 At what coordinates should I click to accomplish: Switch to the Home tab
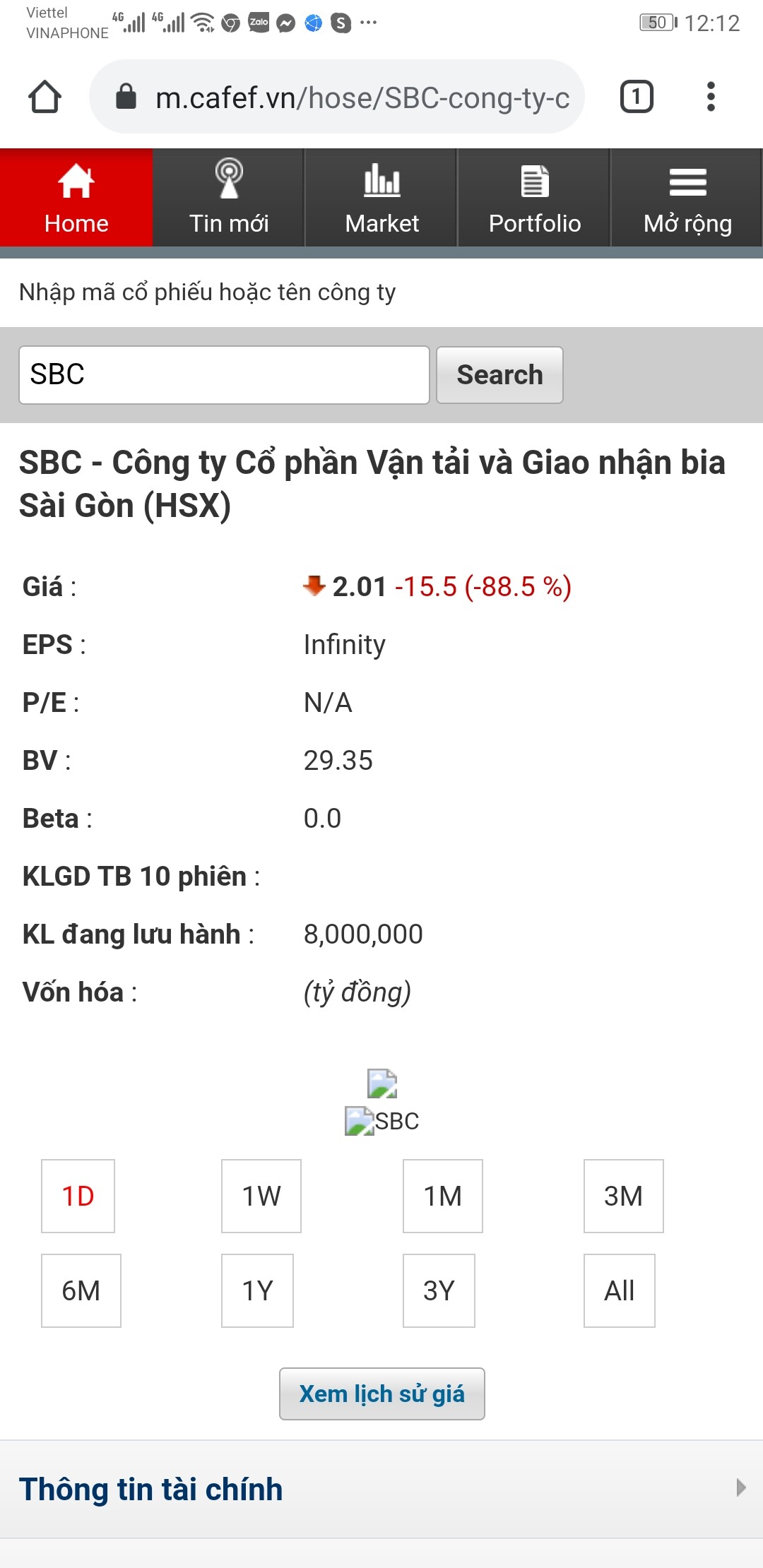[76, 198]
